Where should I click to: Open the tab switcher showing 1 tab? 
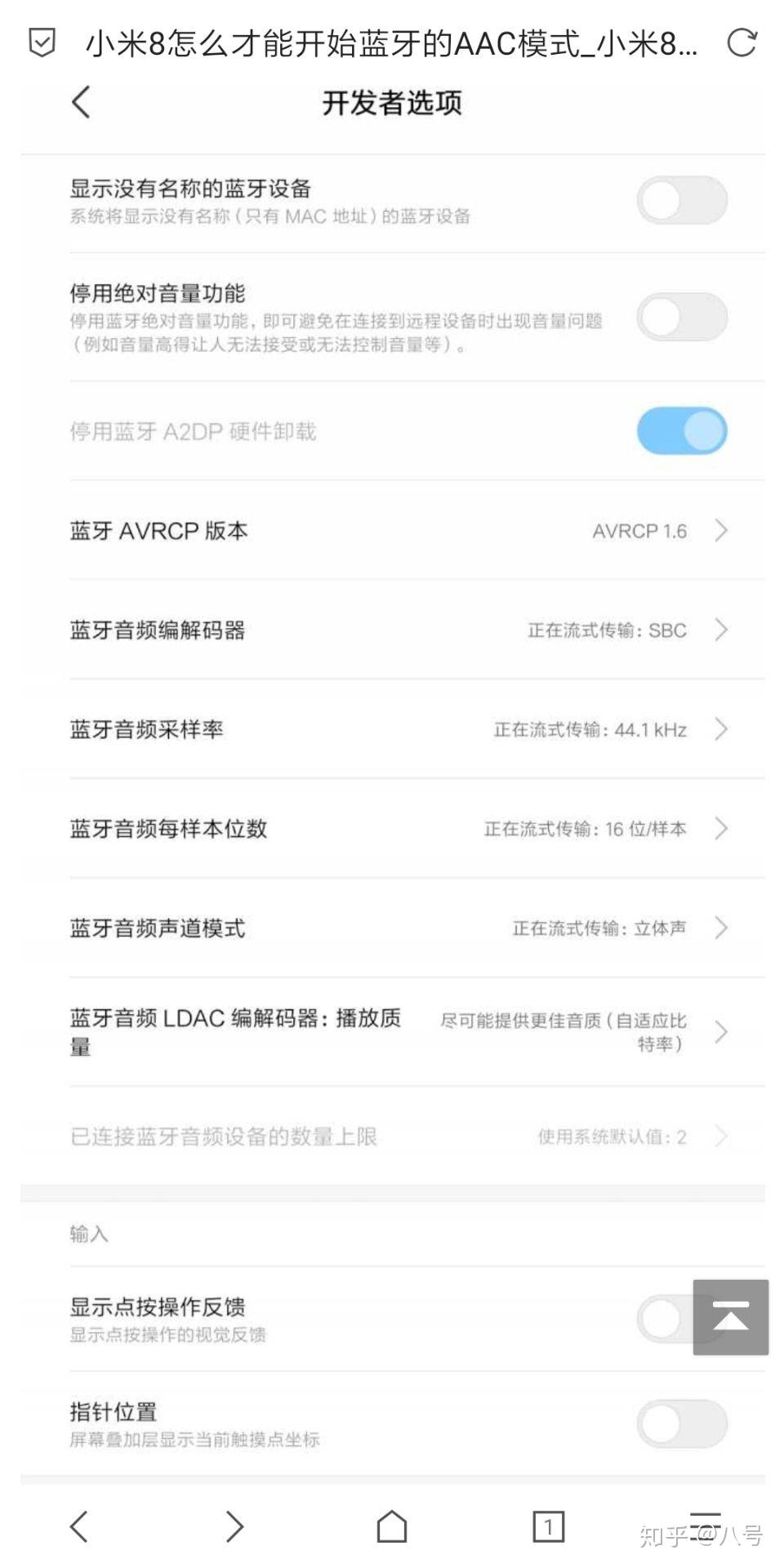click(548, 1526)
